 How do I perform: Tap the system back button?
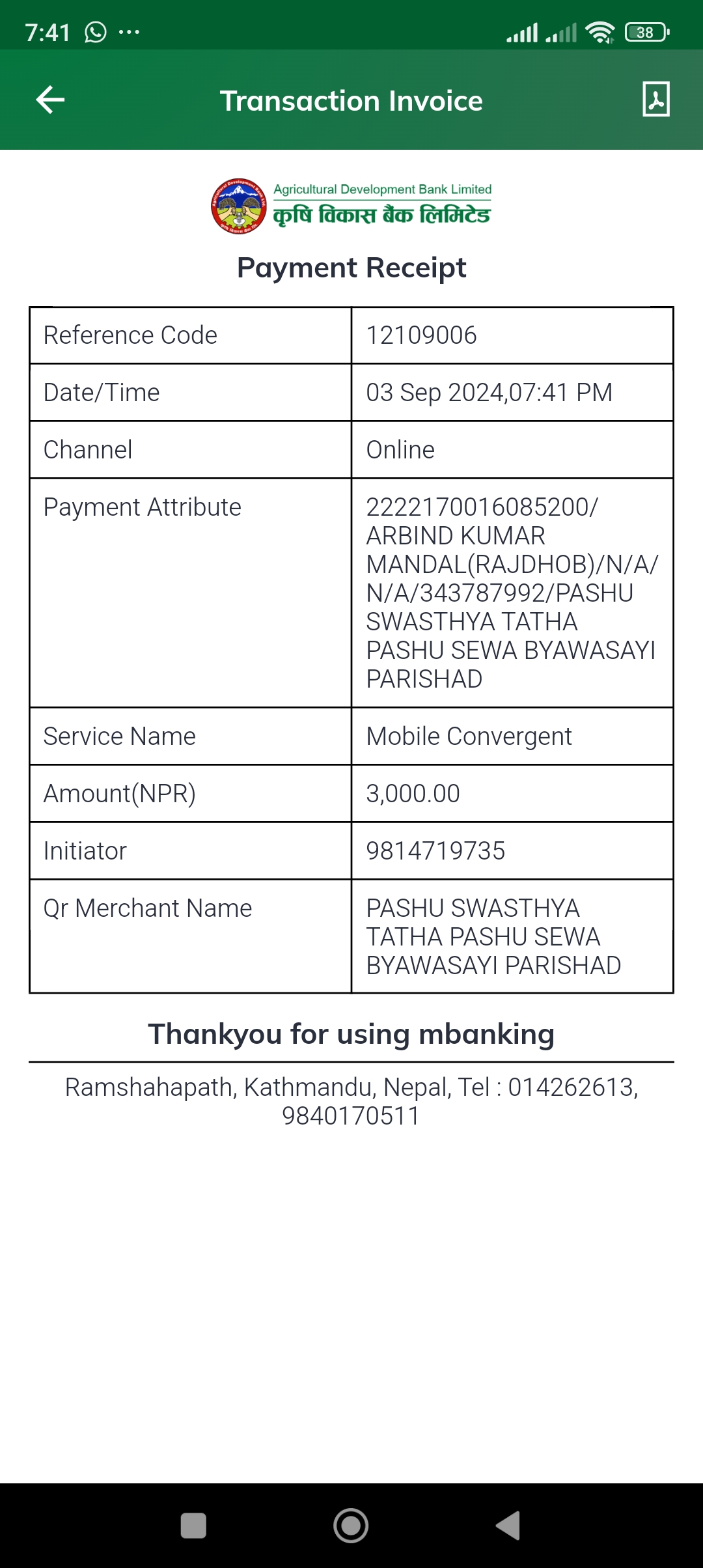(508, 1526)
